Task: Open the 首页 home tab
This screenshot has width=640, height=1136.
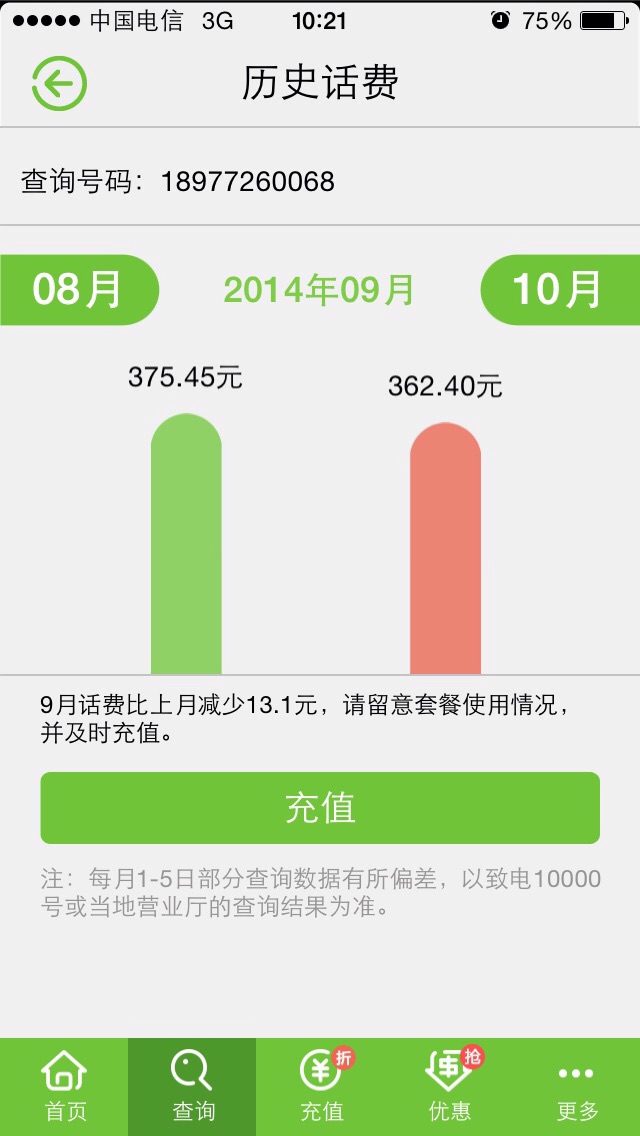Action: click(x=64, y=1088)
